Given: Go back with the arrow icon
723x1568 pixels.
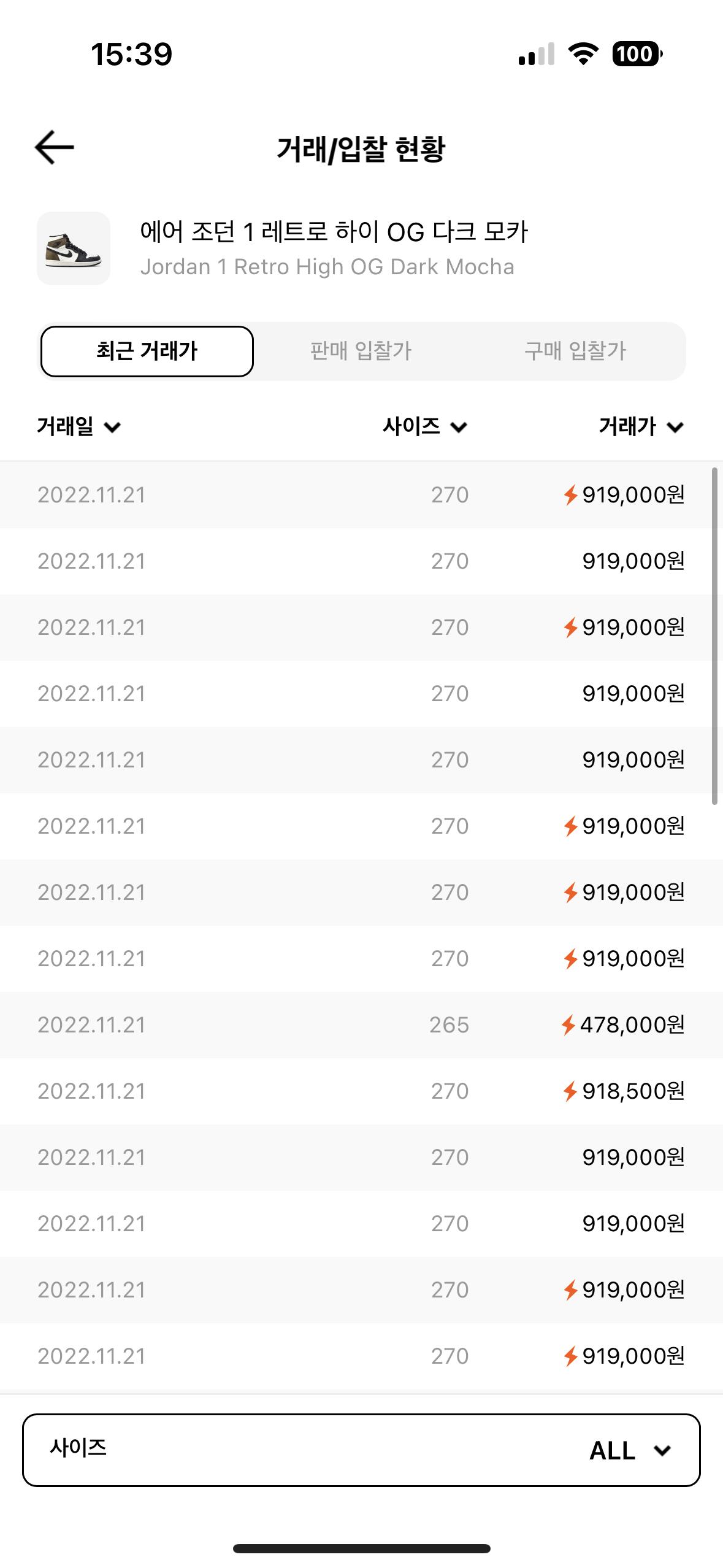Looking at the screenshot, I should coord(54,147).
